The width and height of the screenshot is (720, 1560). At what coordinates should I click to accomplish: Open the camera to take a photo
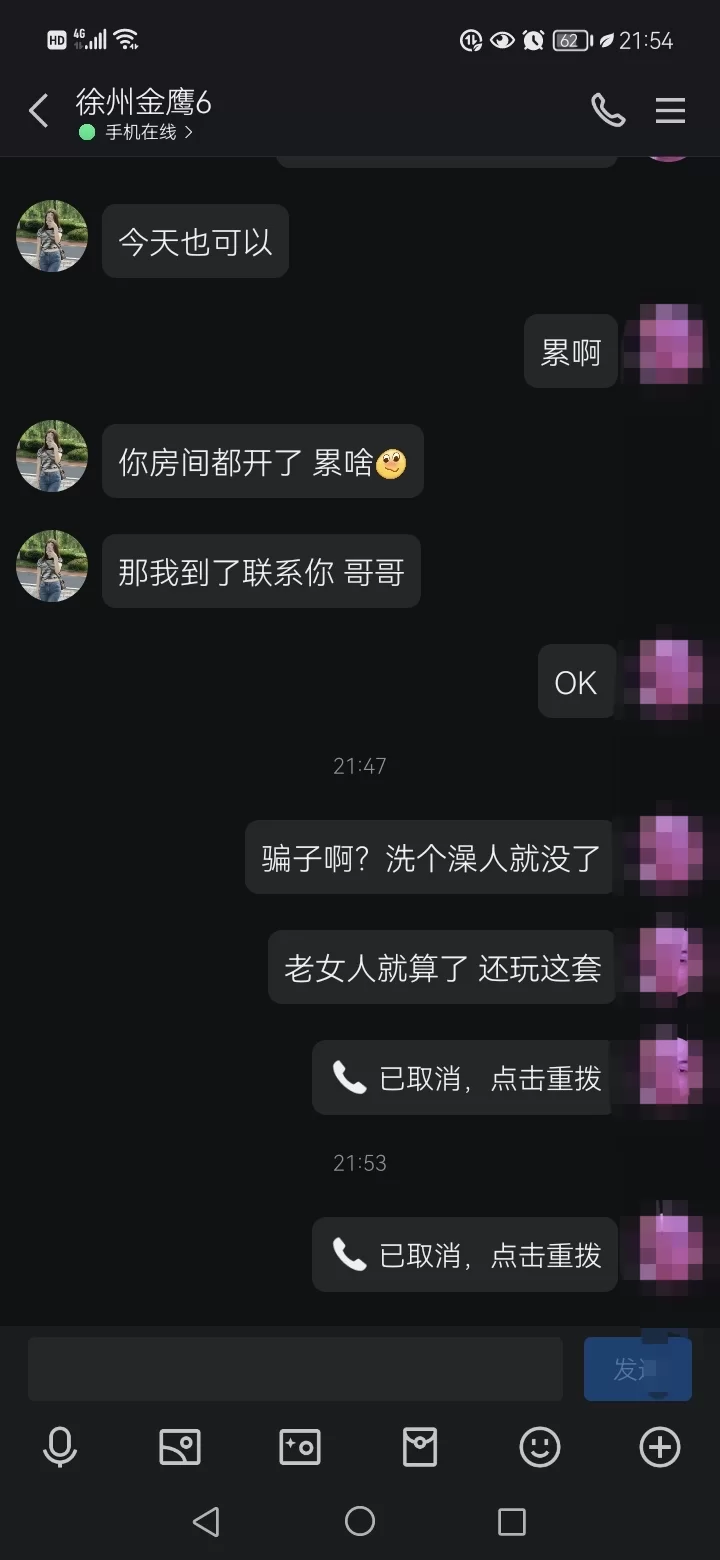coord(300,1447)
